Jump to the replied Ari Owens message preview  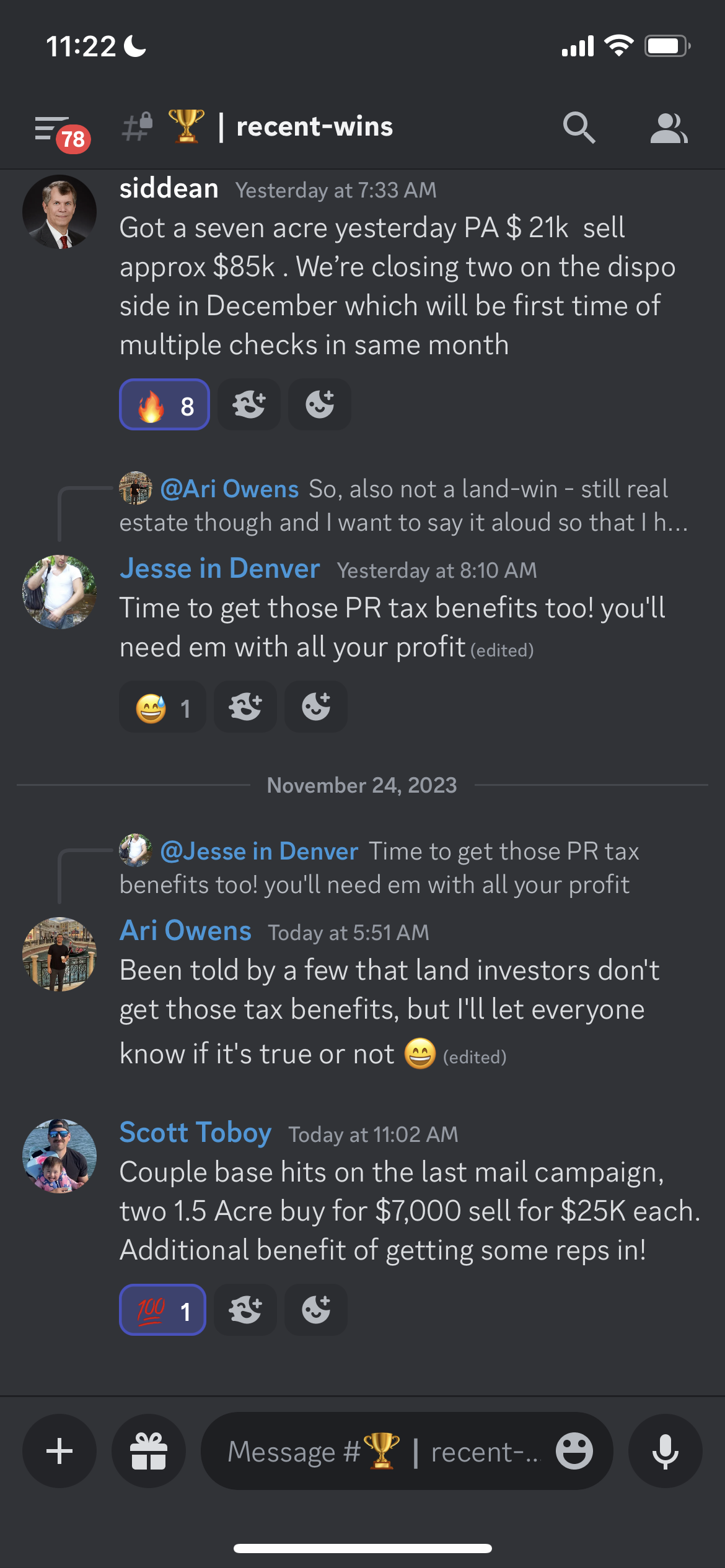coord(403,505)
